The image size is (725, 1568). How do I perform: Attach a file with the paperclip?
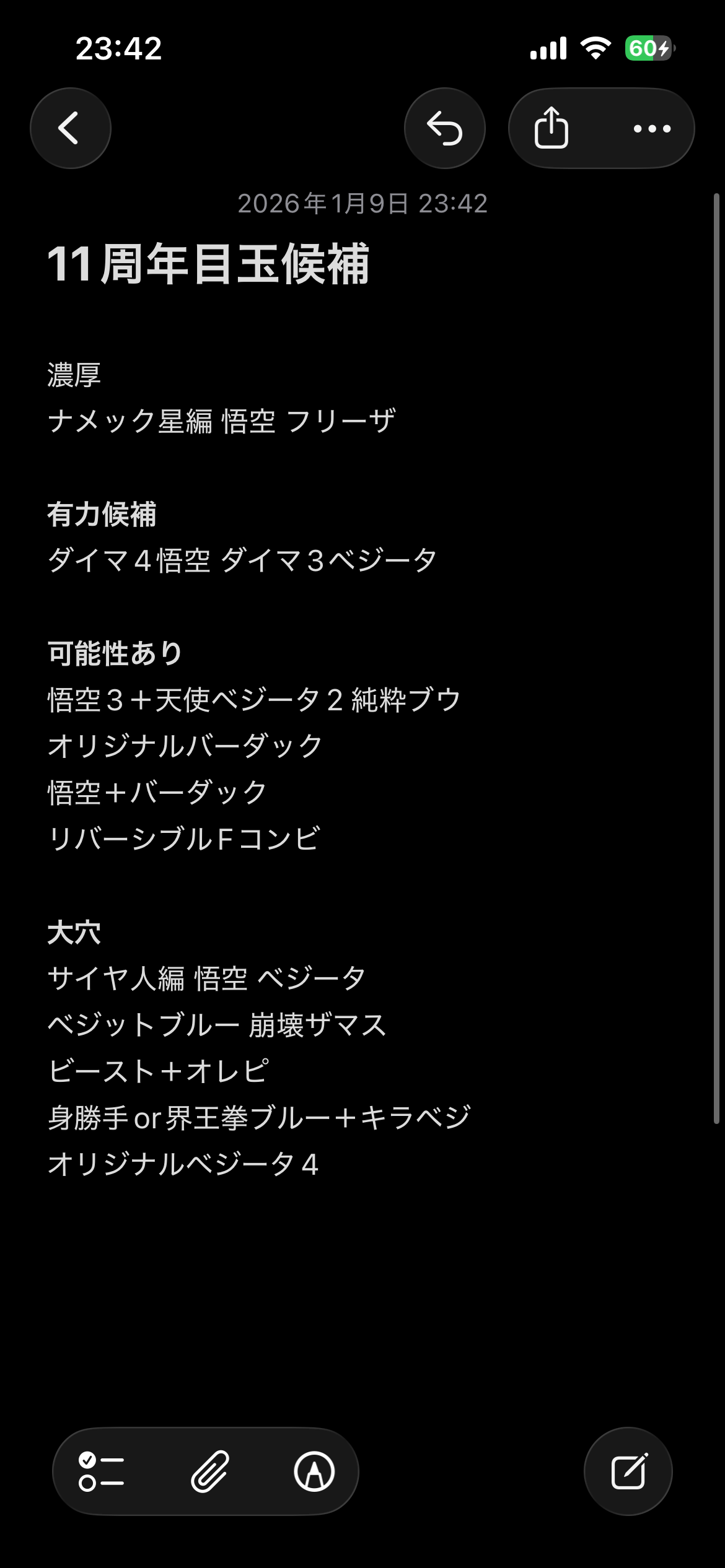pos(209,1471)
